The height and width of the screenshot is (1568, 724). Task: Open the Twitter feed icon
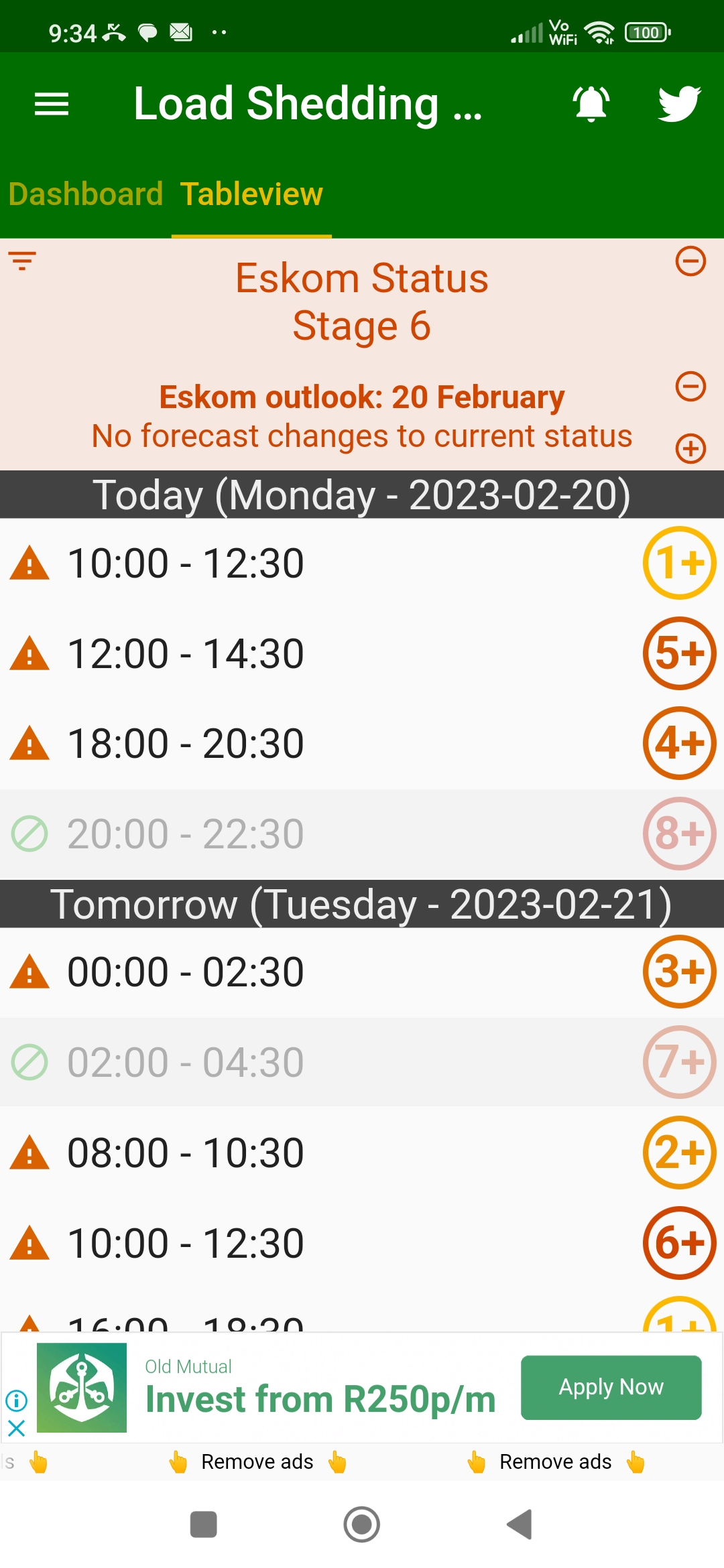679,104
